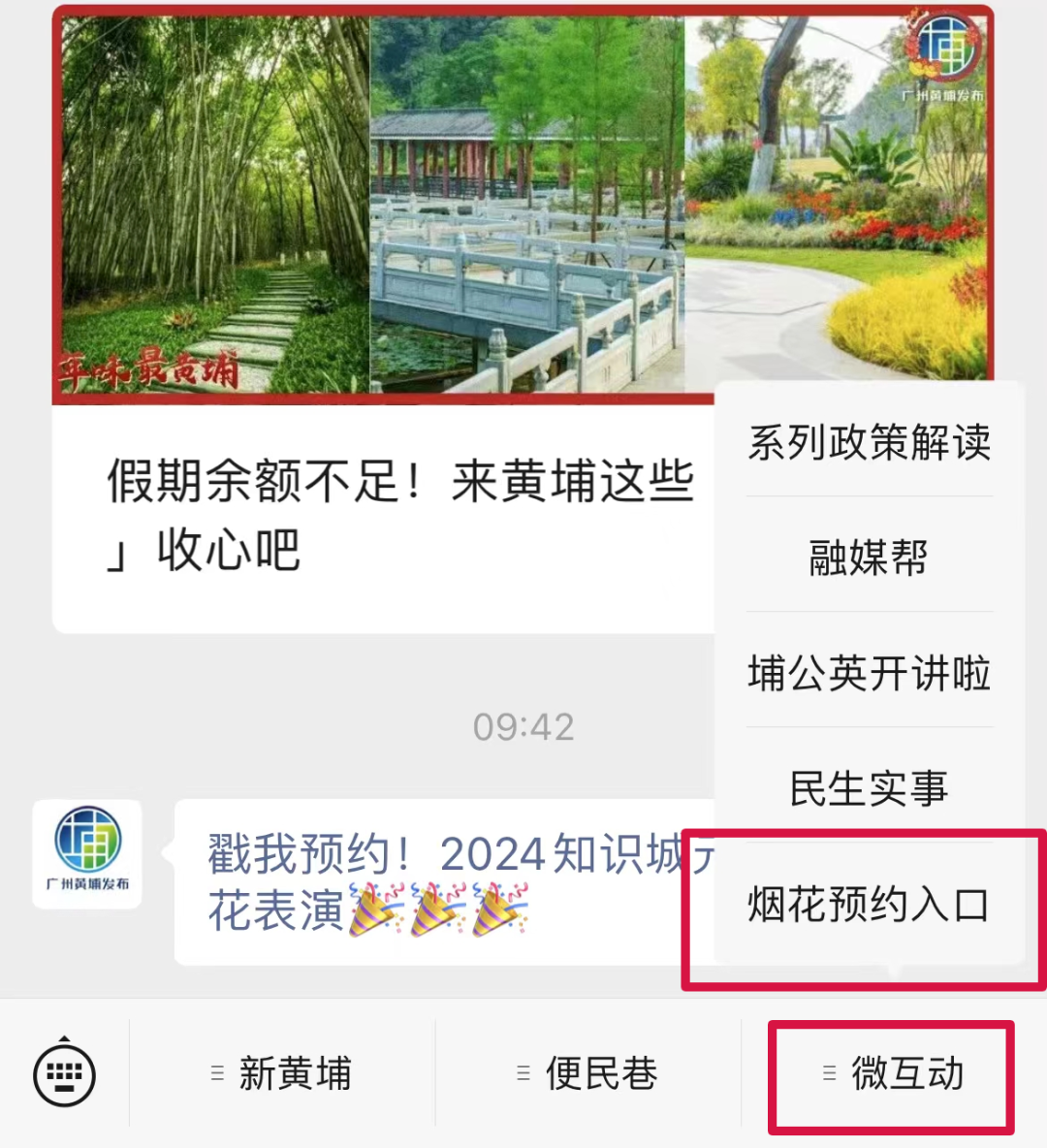
Task: Select 系列政策解读 from the popup menu
Action: coord(870,443)
